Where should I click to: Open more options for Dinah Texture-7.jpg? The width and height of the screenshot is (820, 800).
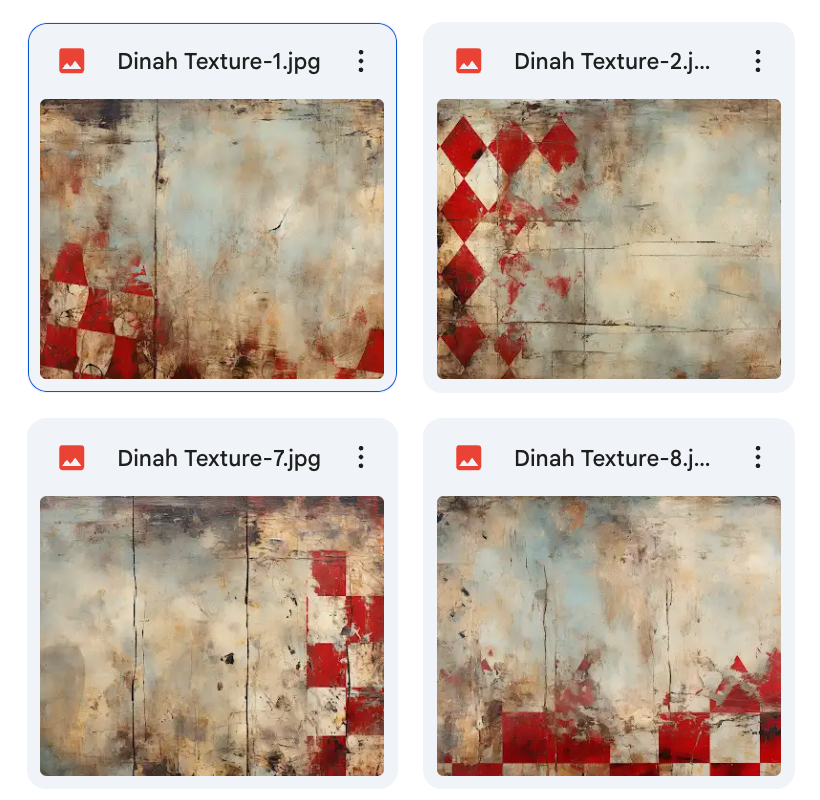(x=361, y=458)
